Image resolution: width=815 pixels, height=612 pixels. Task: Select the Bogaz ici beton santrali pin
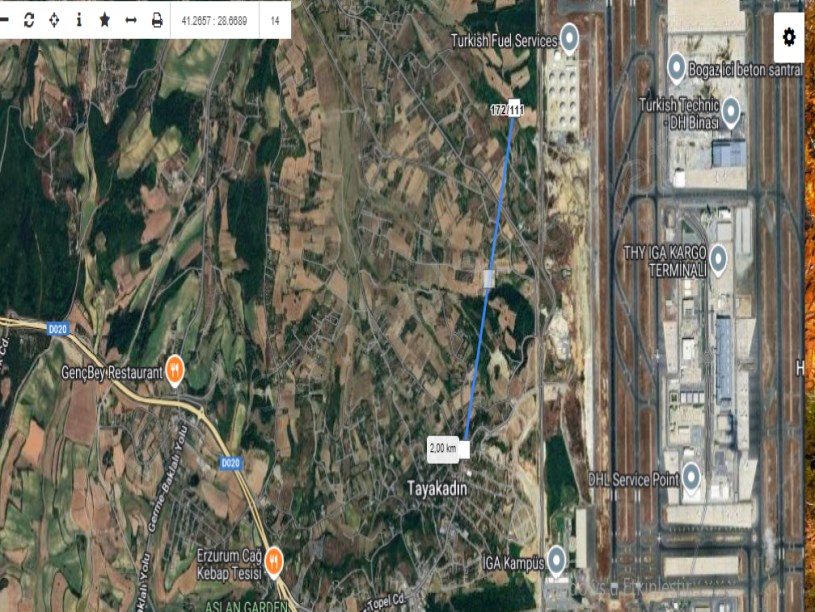(676, 68)
